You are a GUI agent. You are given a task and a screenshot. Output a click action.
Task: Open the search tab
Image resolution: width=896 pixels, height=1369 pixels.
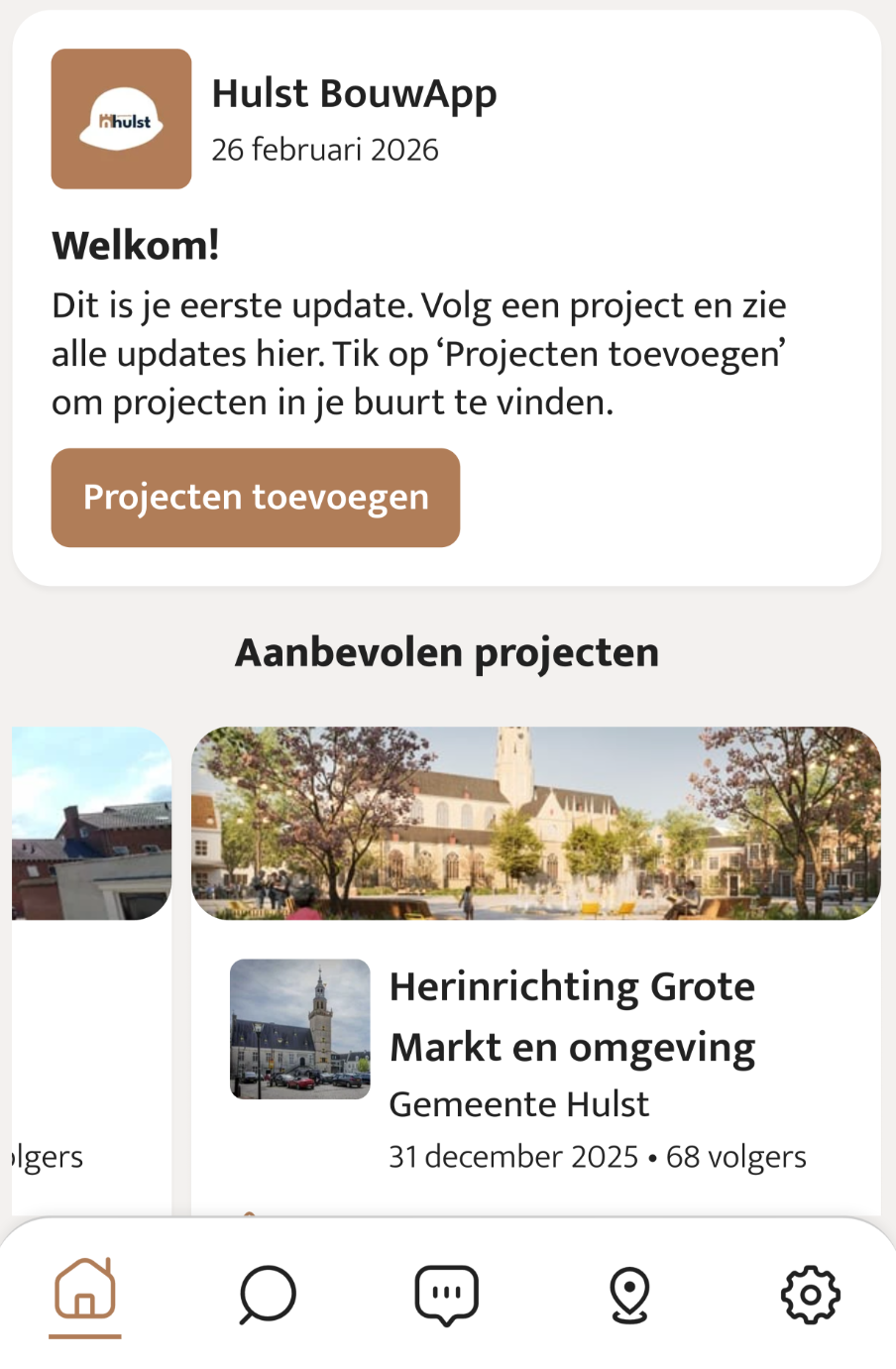click(267, 1294)
